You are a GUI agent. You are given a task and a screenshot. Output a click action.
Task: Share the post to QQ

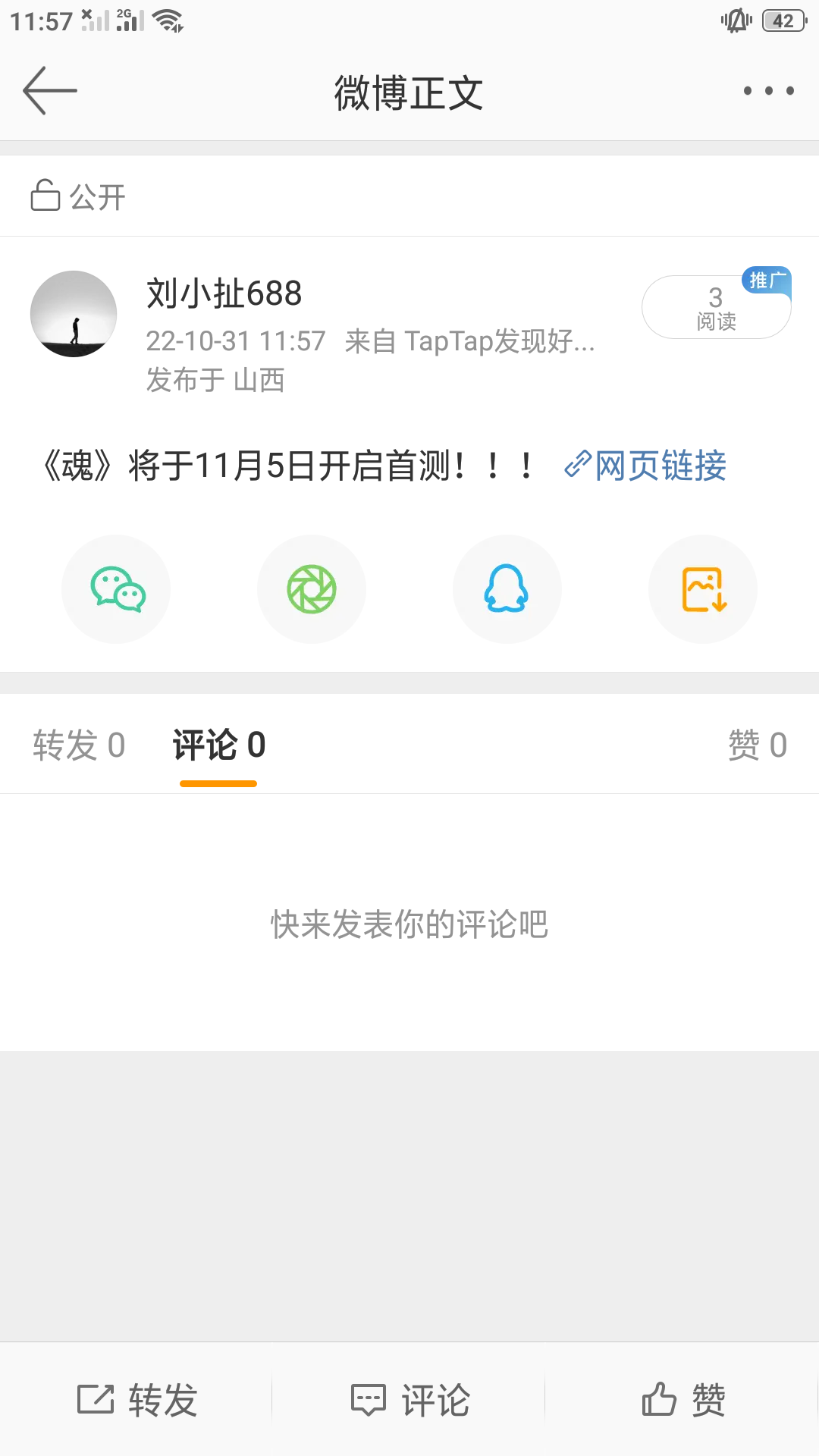pyautogui.click(x=507, y=589)
